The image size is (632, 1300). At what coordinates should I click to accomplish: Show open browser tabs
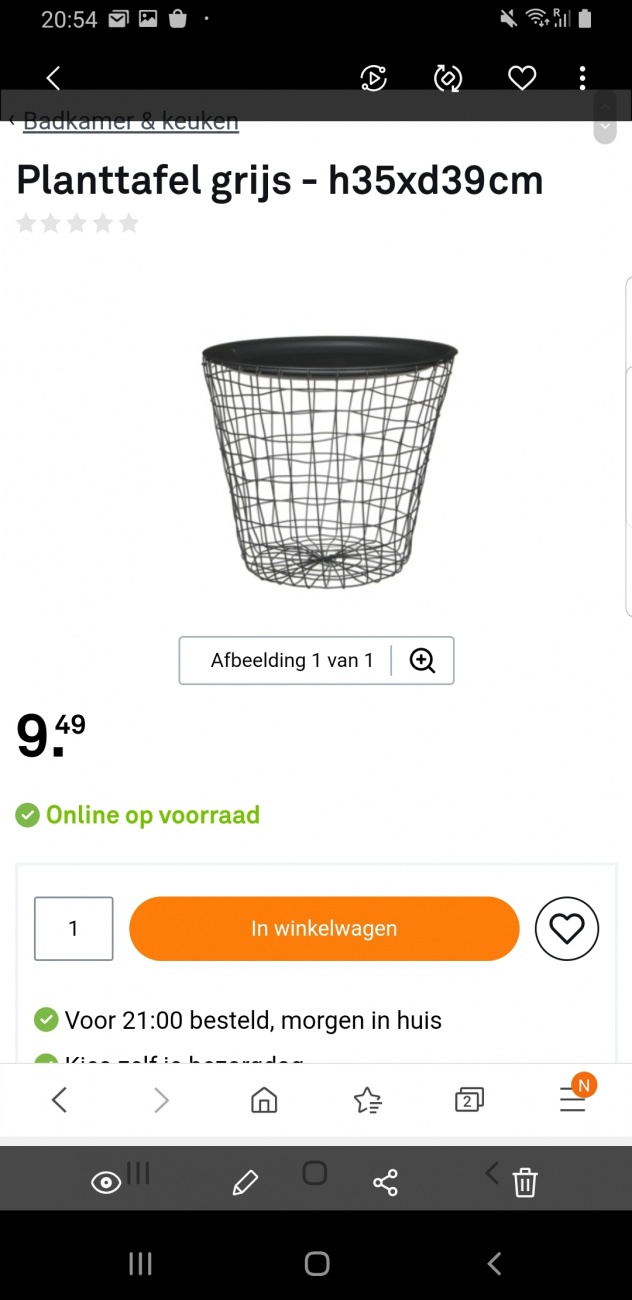coord(468,1101)
